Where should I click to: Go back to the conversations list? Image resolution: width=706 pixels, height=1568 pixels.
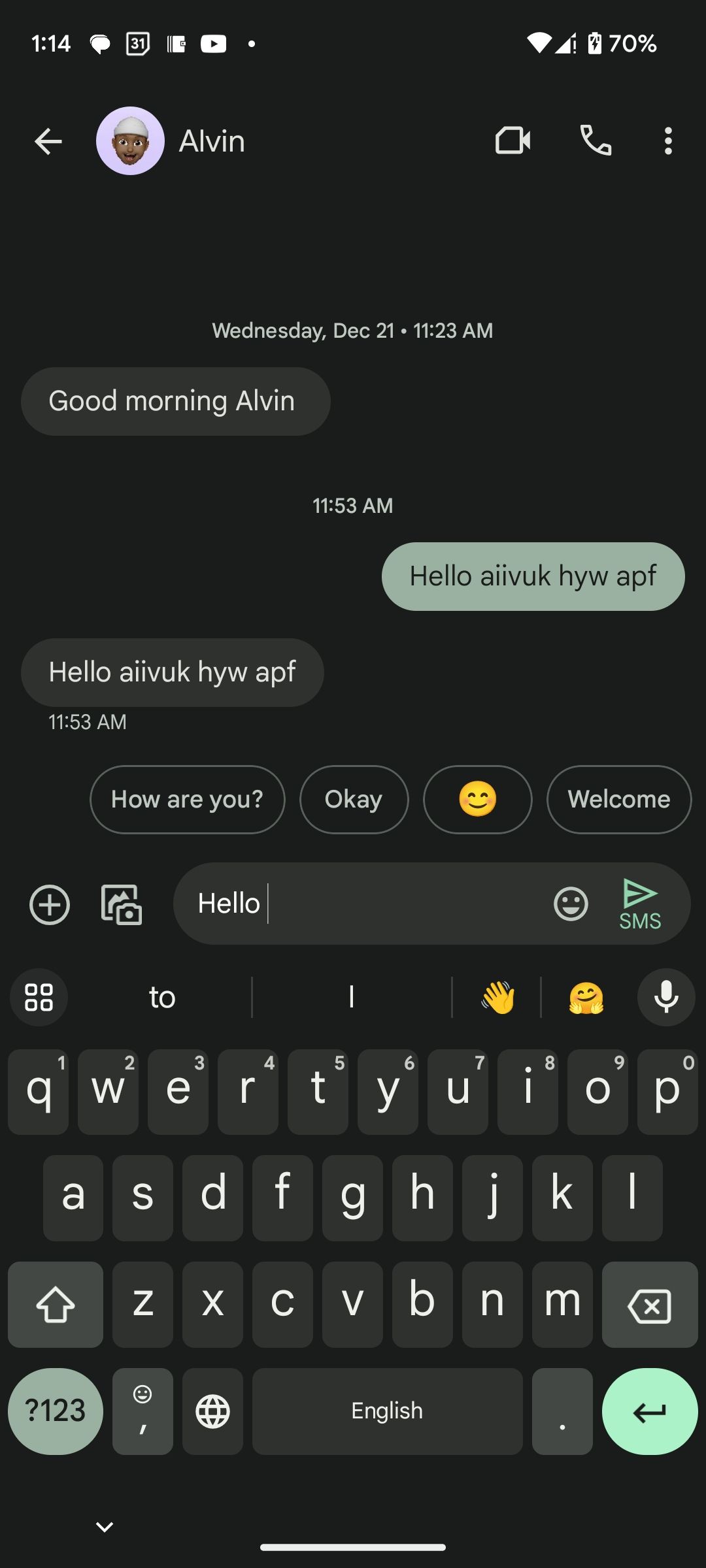pos(48,141)
